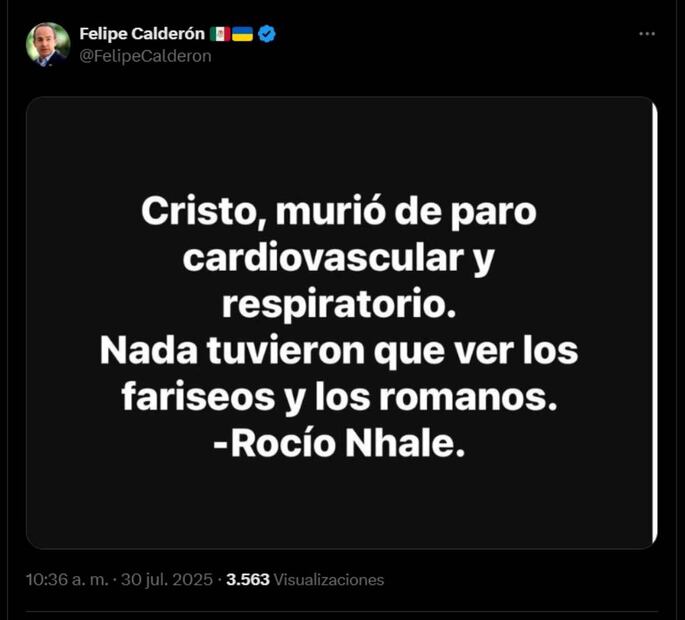
Task: Open the tweet overflow menu
Action: [647, 33]
